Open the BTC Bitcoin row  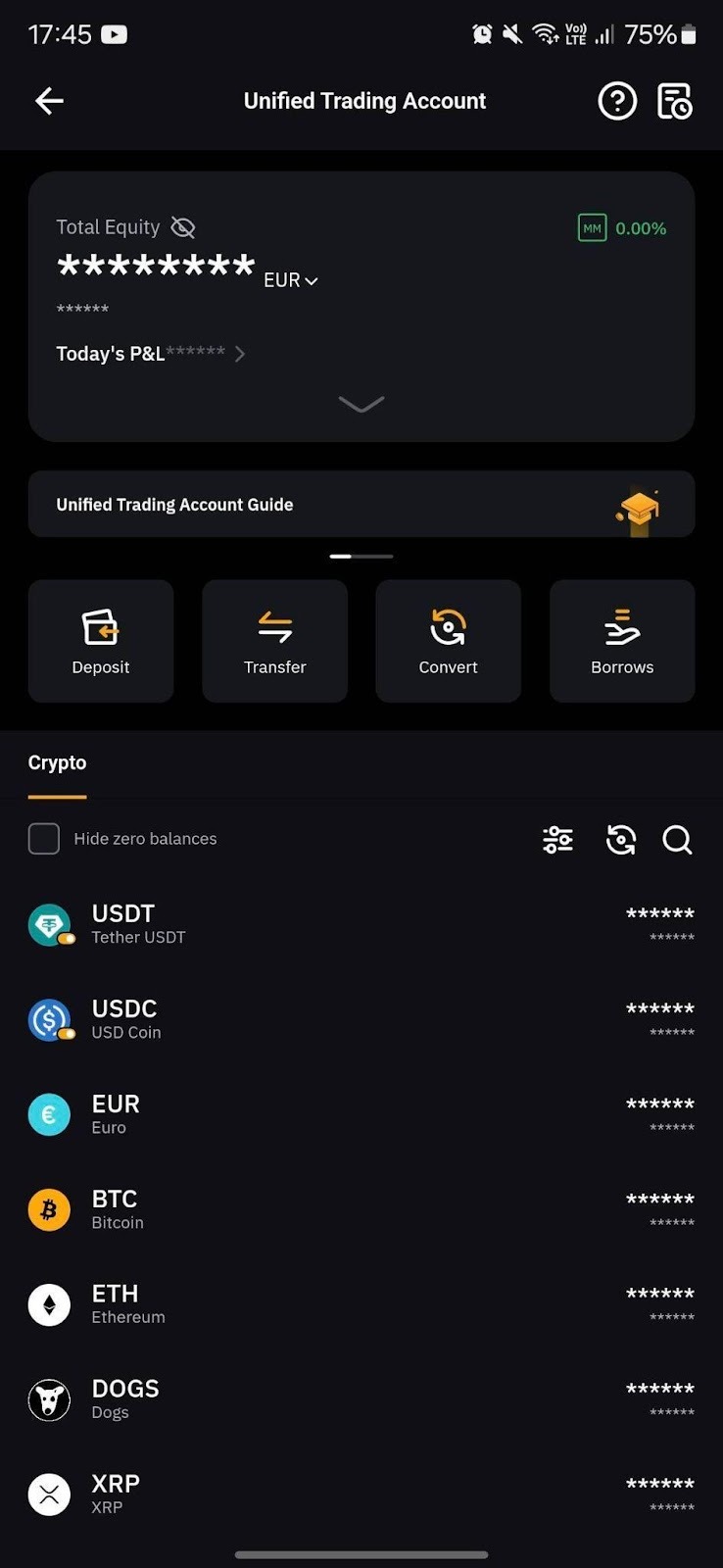point(361,1209)
